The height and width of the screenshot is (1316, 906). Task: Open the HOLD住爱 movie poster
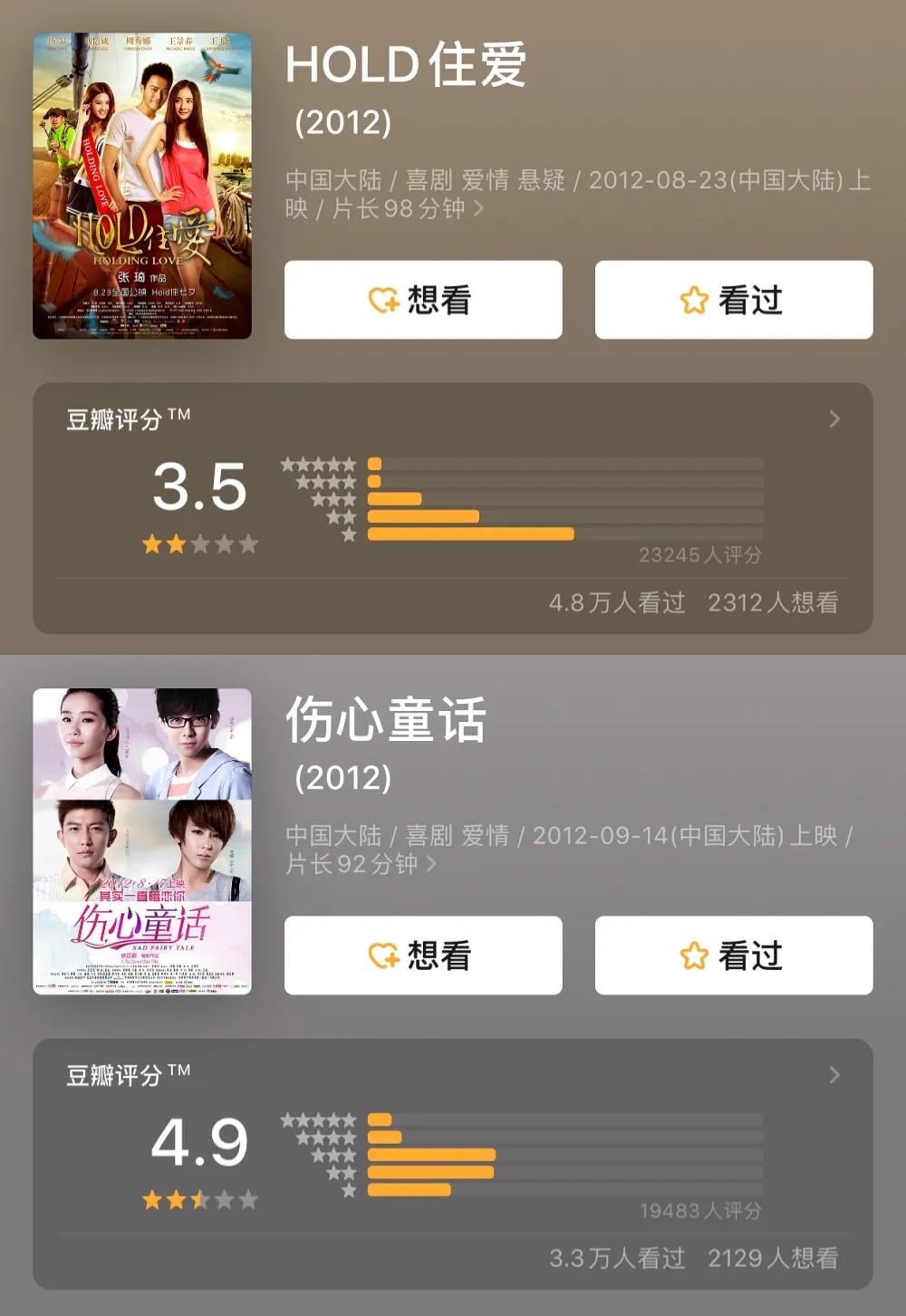[142, 186]
